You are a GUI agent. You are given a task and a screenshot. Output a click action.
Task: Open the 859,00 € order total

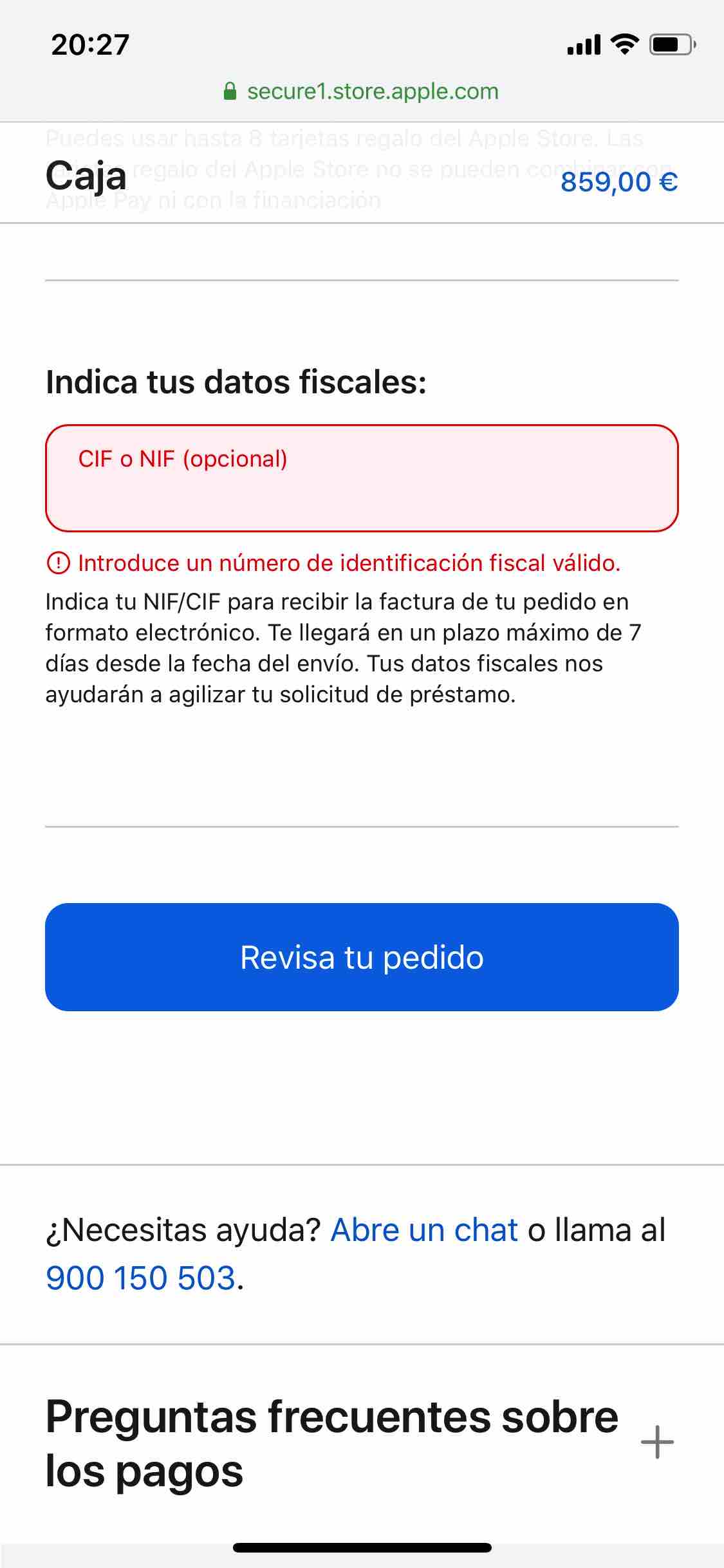[618, 182]
